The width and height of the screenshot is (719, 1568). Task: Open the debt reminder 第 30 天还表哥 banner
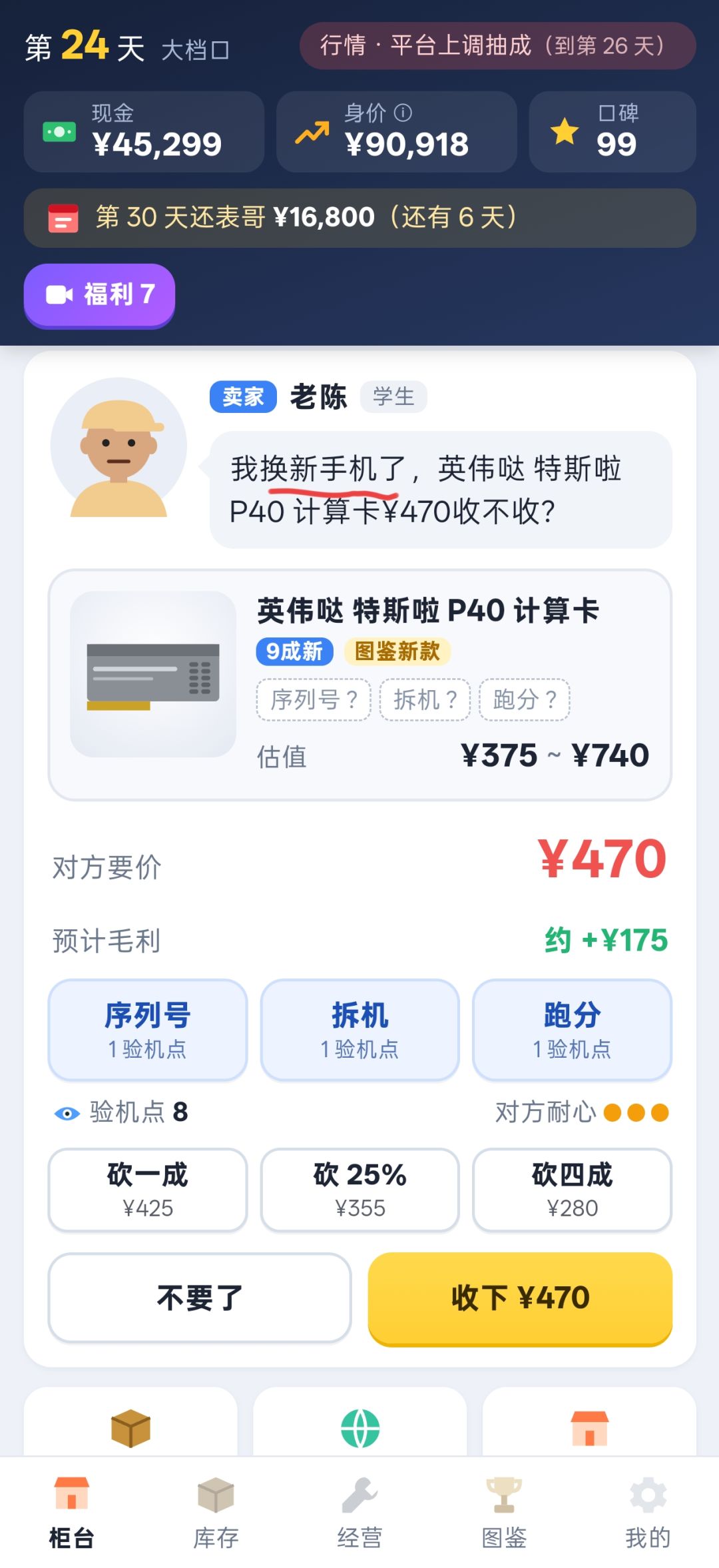tap(359, 218)
